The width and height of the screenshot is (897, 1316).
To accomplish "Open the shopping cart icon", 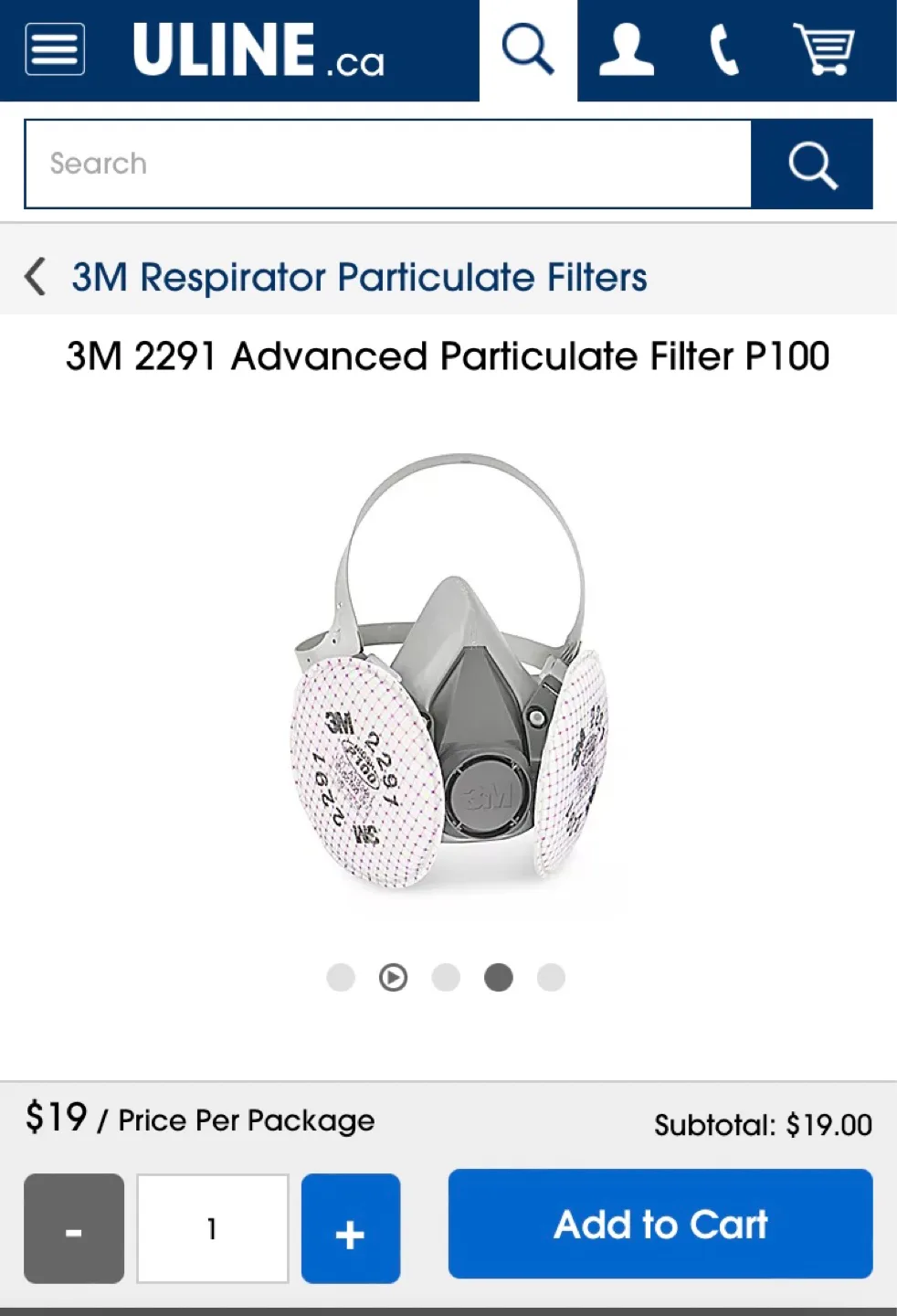I will (x=821, y=48).
